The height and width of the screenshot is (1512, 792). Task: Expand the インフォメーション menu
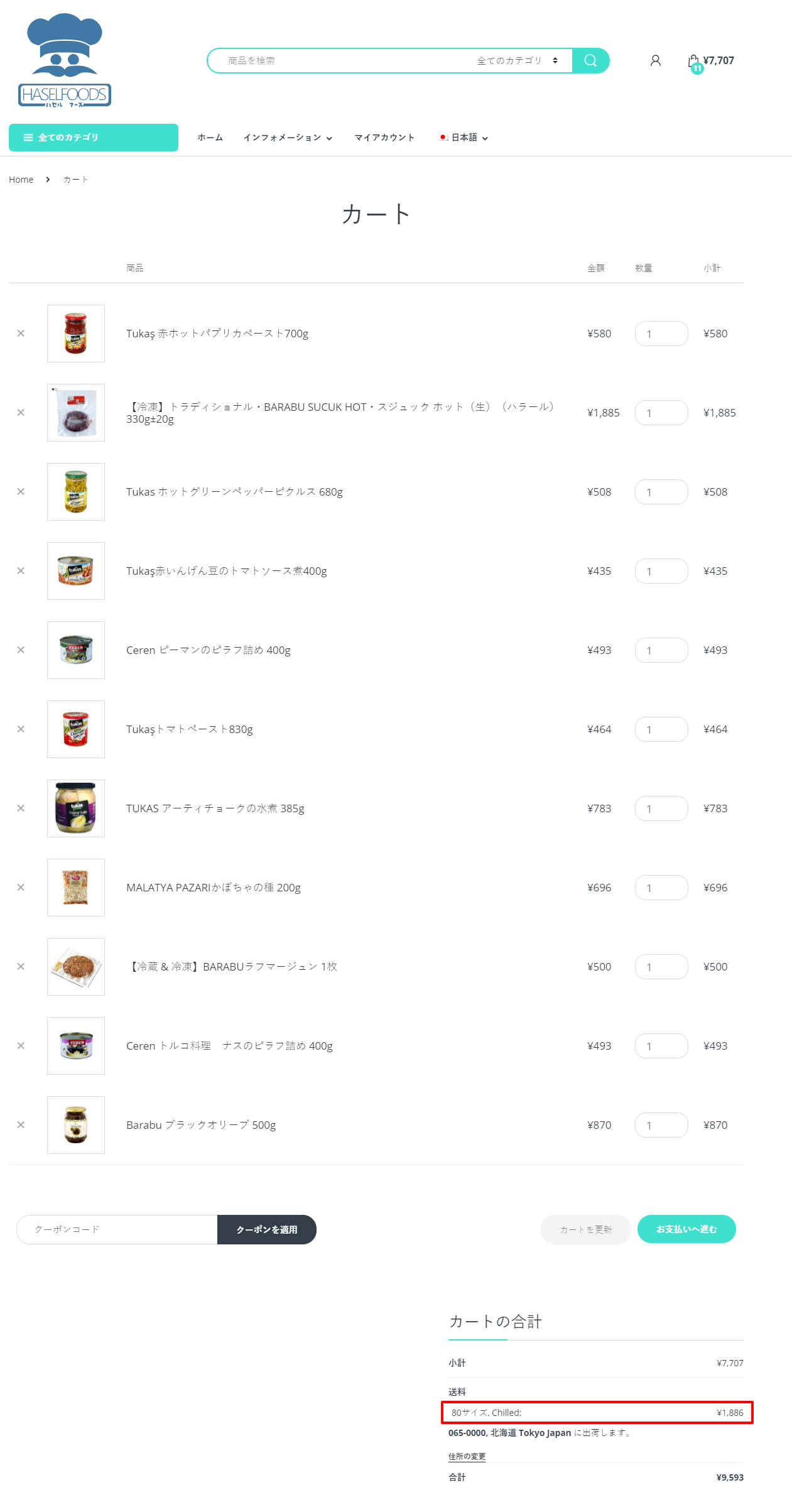pyautogui.click(x=288, y=138)
